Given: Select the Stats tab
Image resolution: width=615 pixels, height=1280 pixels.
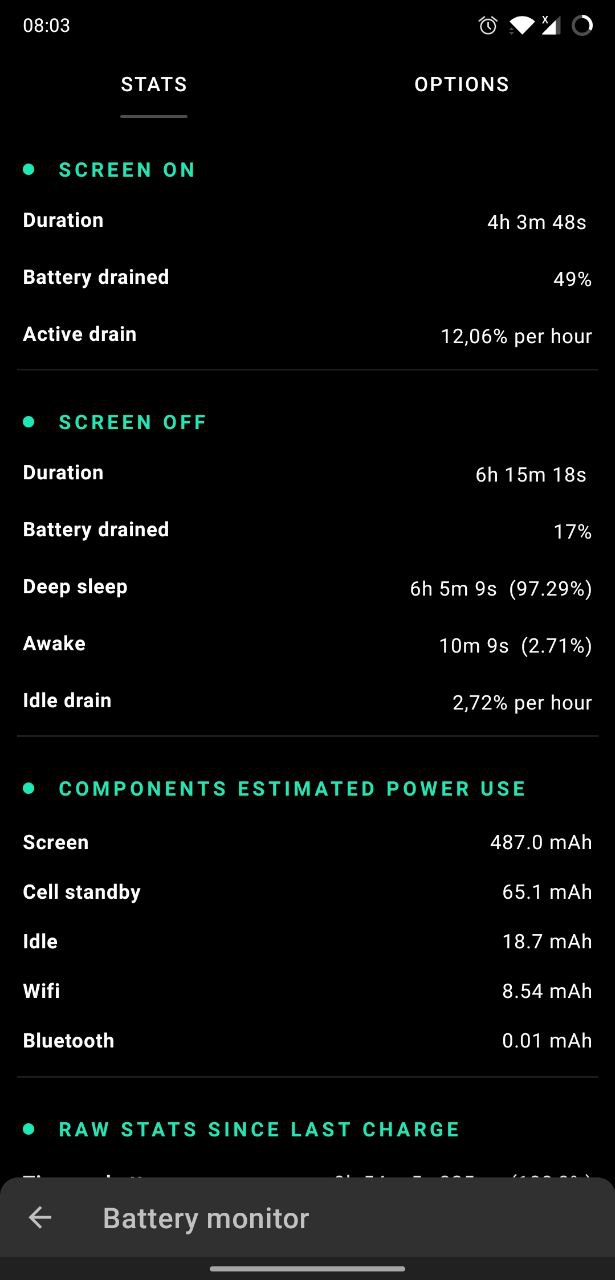Looking at the screenshot, I should pyautogui.click(x=154, y=85).
